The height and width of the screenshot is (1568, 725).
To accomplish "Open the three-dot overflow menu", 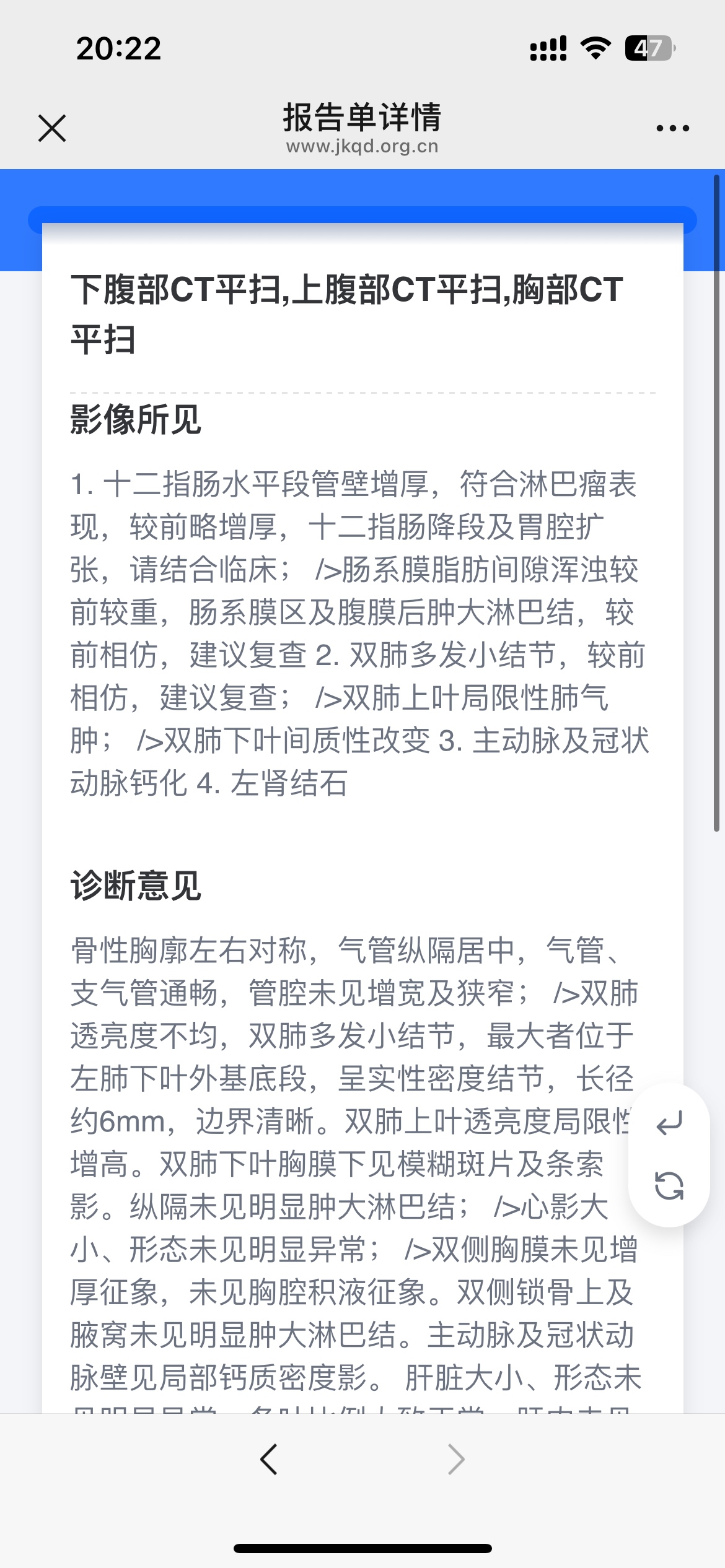I will [x=672, y=128].
